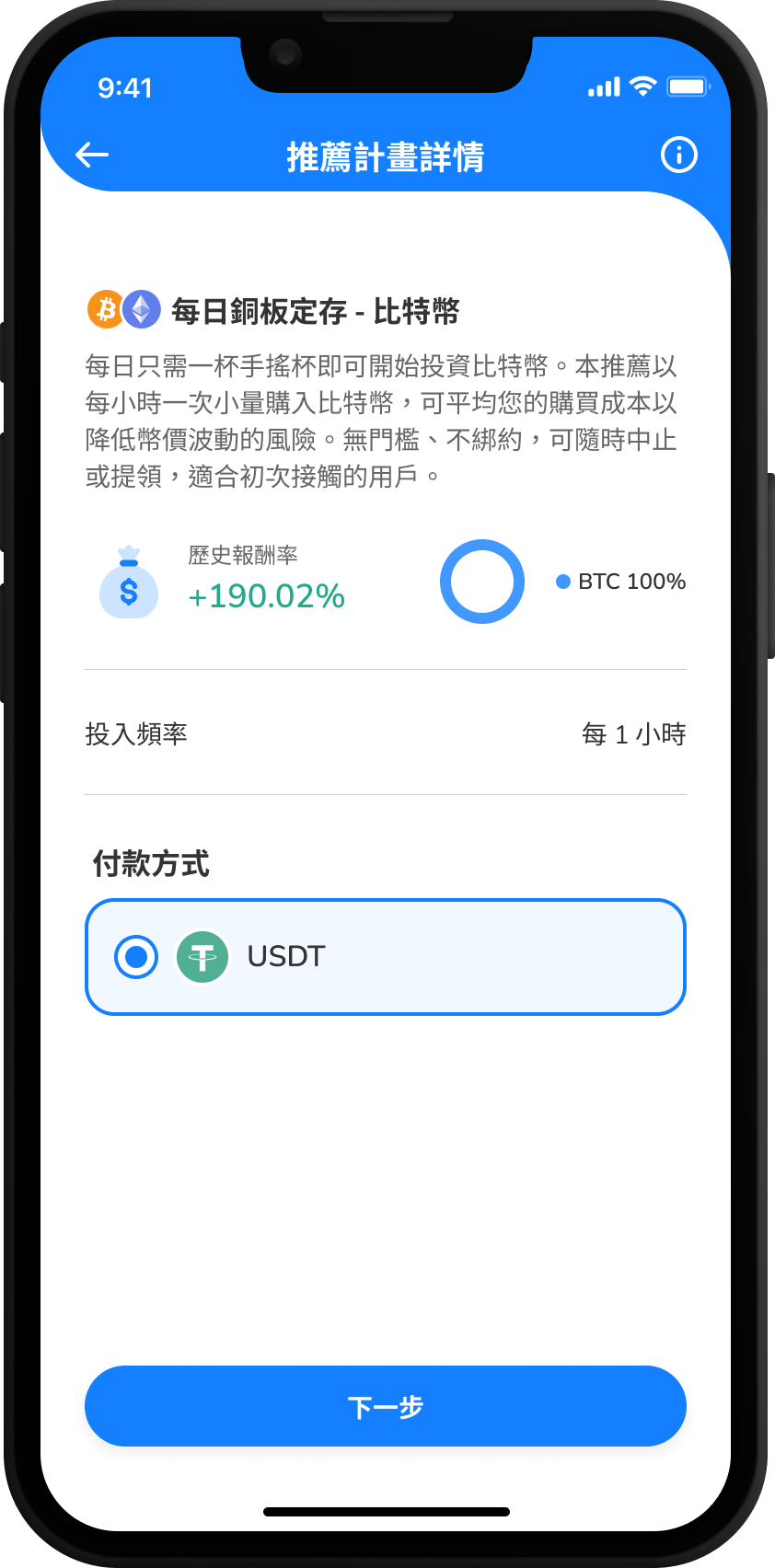Select the Ethereum icon next to Bitcoin
The height and width of the screenshot is (1568, 775).
pos(140,311)
